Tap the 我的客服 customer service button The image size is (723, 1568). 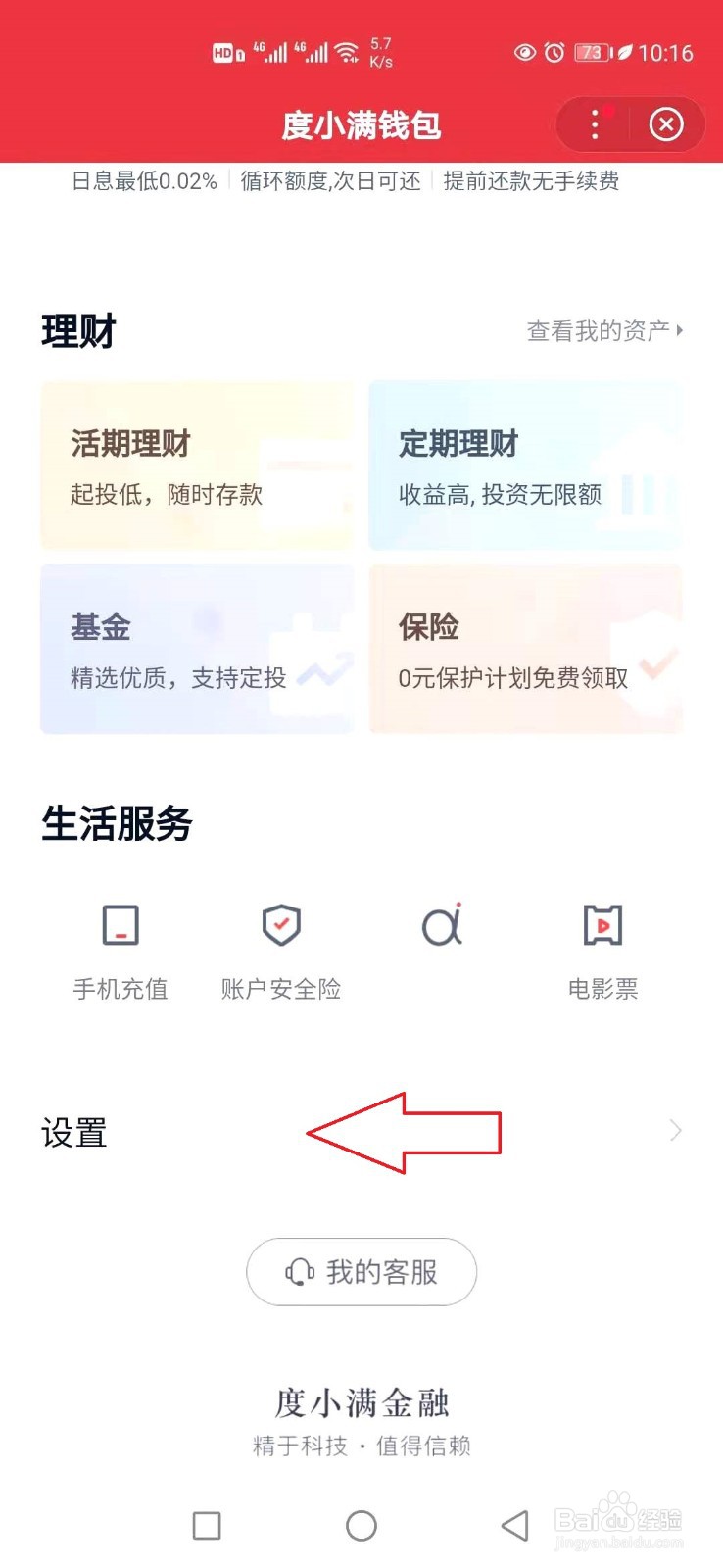361,1271
